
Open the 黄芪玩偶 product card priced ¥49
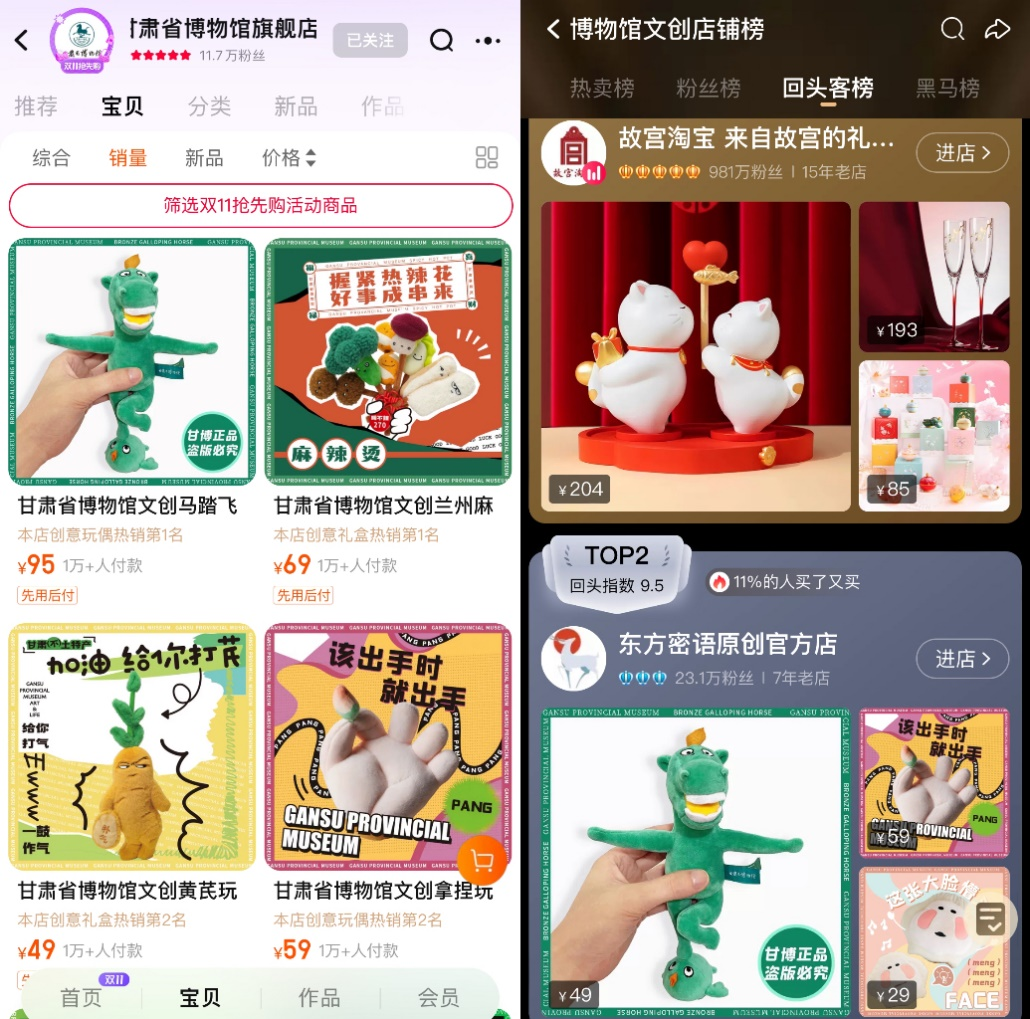point(132,750)
